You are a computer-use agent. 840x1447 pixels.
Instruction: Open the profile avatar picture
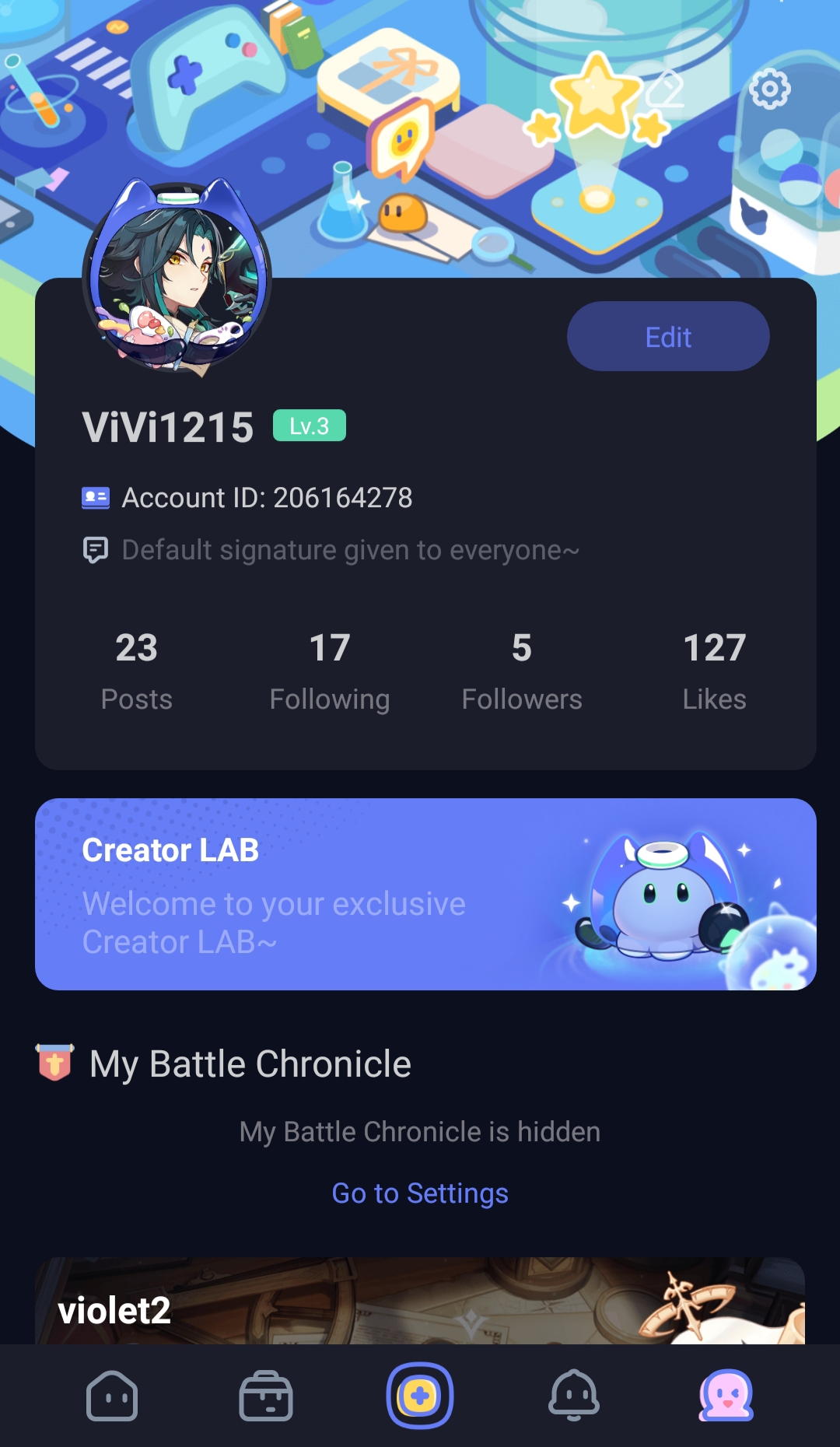click(177, 278)
